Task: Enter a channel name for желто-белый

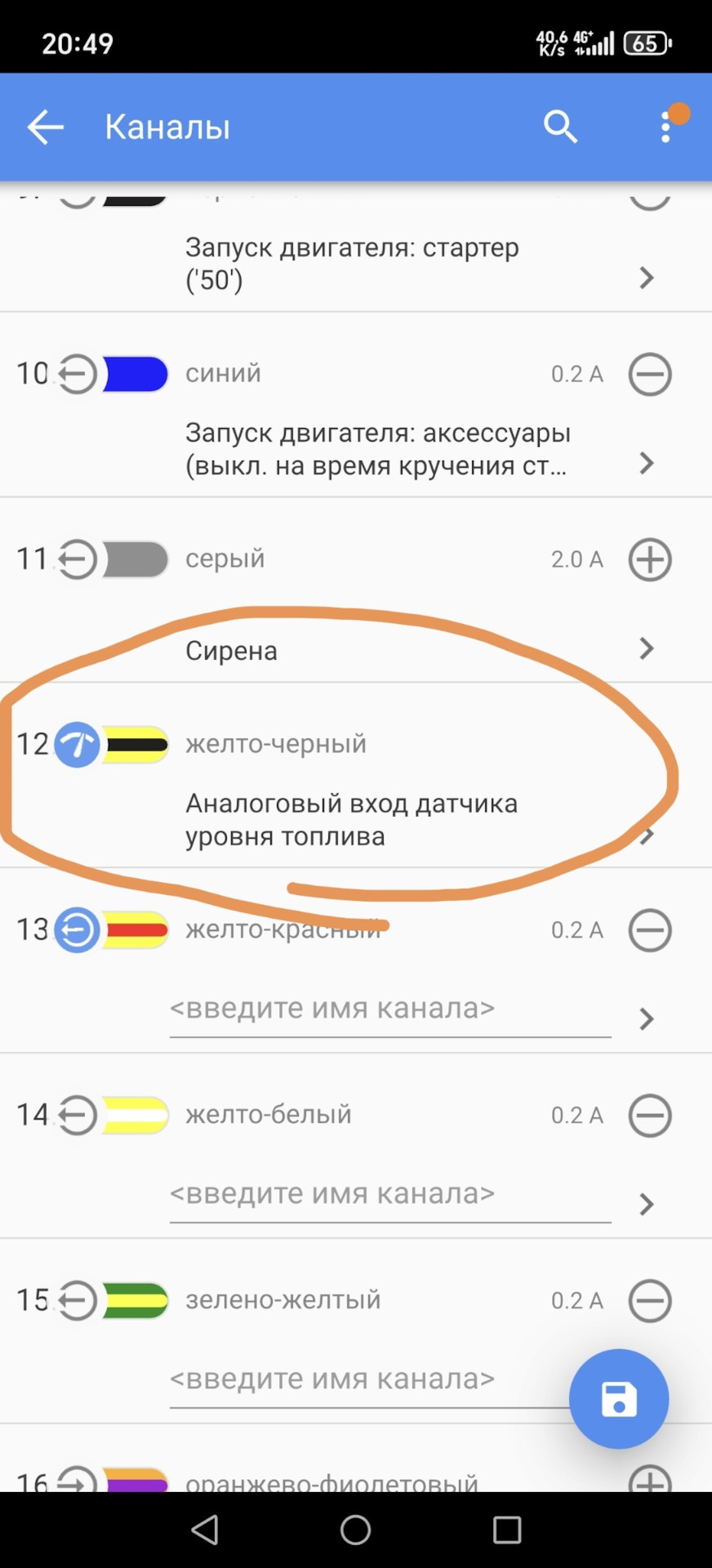Action: point(389,1195)
